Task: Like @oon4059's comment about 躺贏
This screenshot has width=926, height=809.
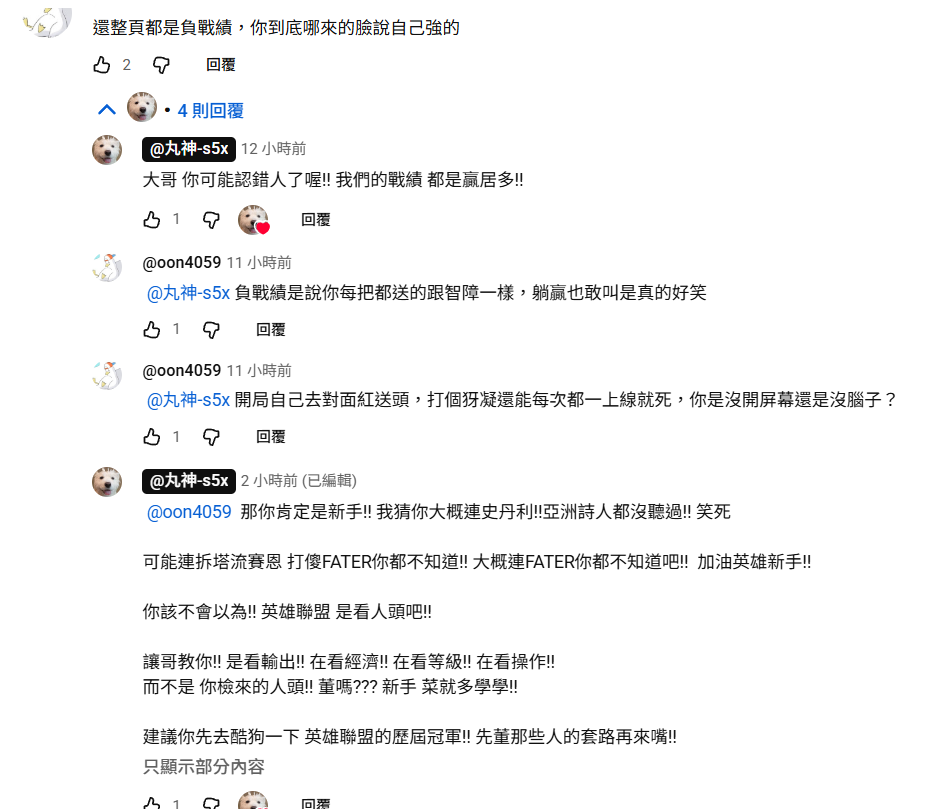Action: 152,329
